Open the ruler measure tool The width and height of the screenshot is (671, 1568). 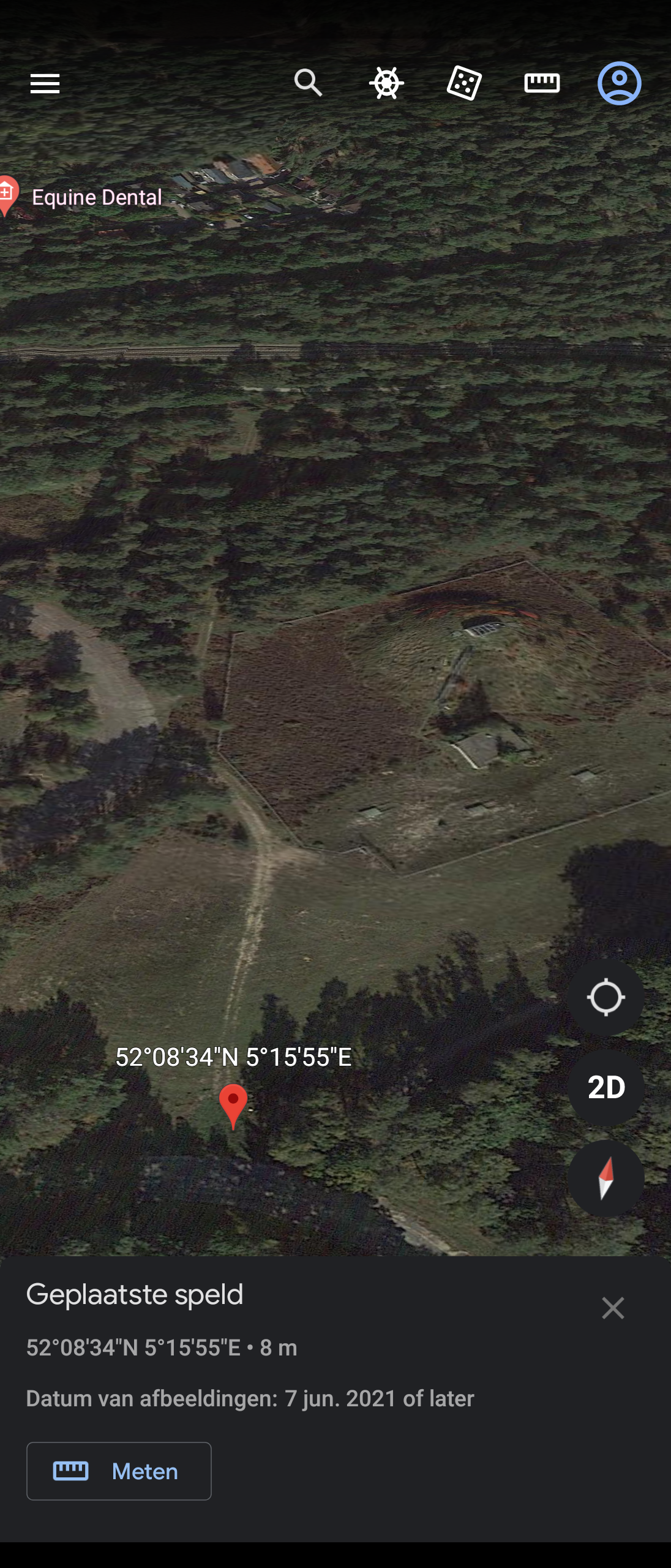click(x=542, y=83)
